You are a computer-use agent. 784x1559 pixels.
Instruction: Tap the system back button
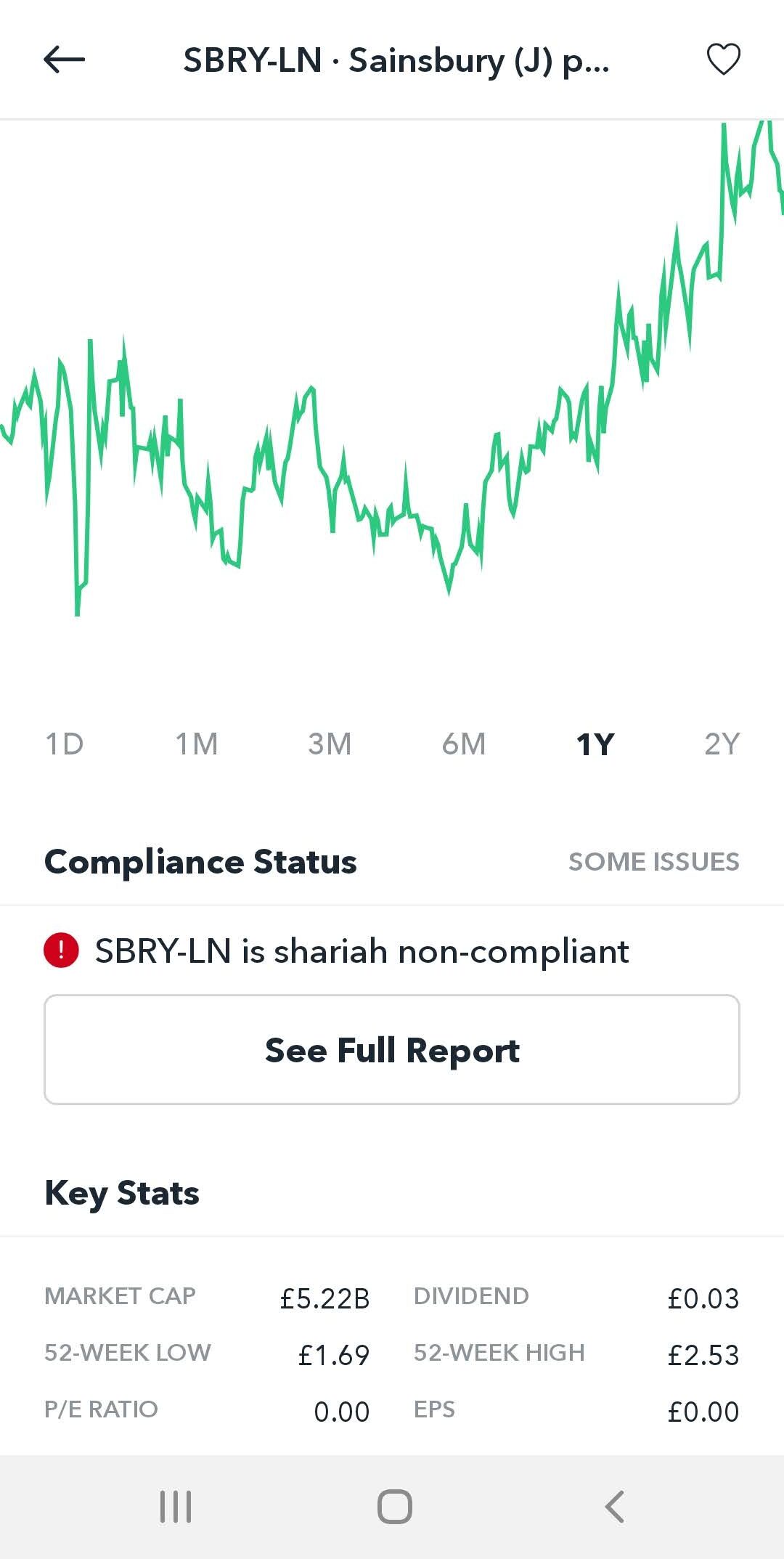pyautogui.click(x=614, y=1507)
